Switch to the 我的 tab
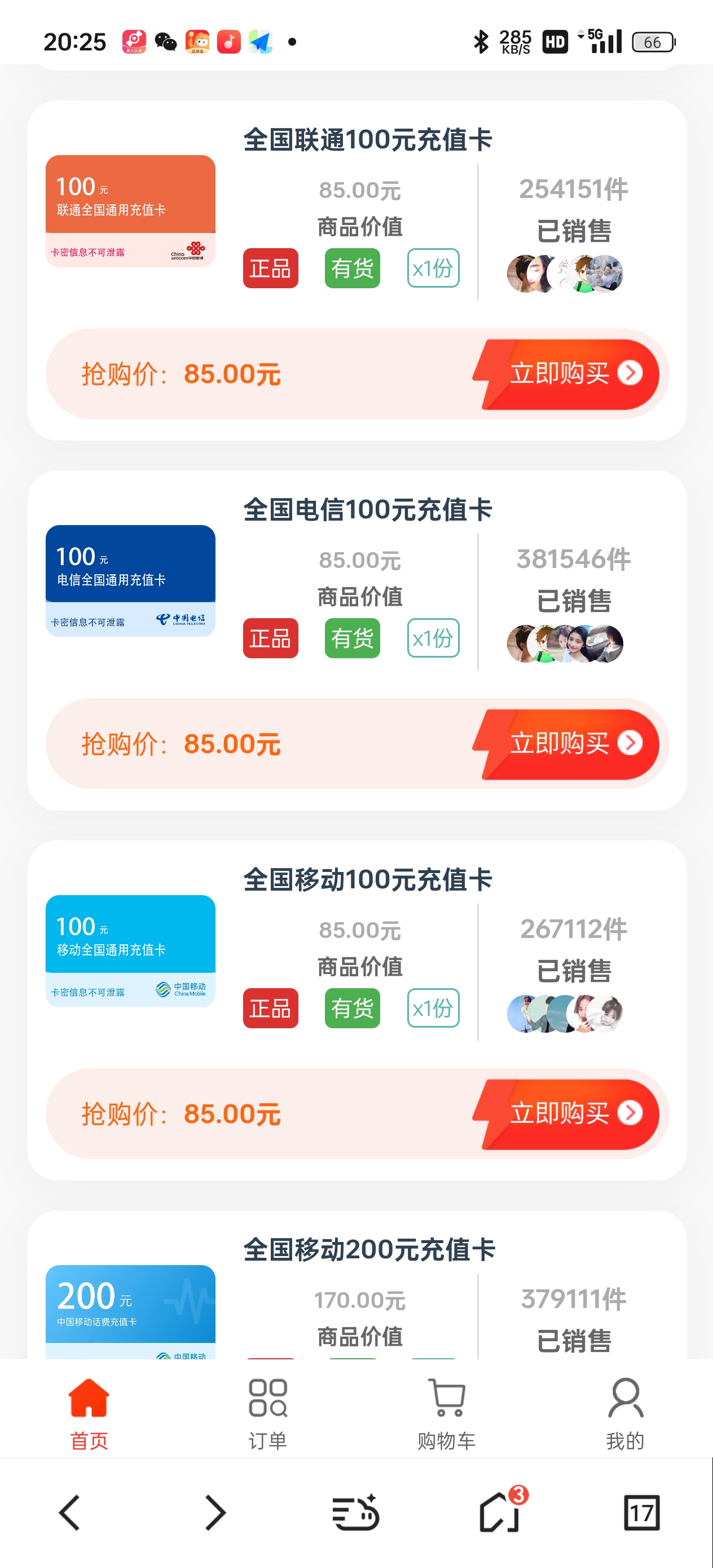This screenshot has width=713, height=1568. [x=624, y=1413]
